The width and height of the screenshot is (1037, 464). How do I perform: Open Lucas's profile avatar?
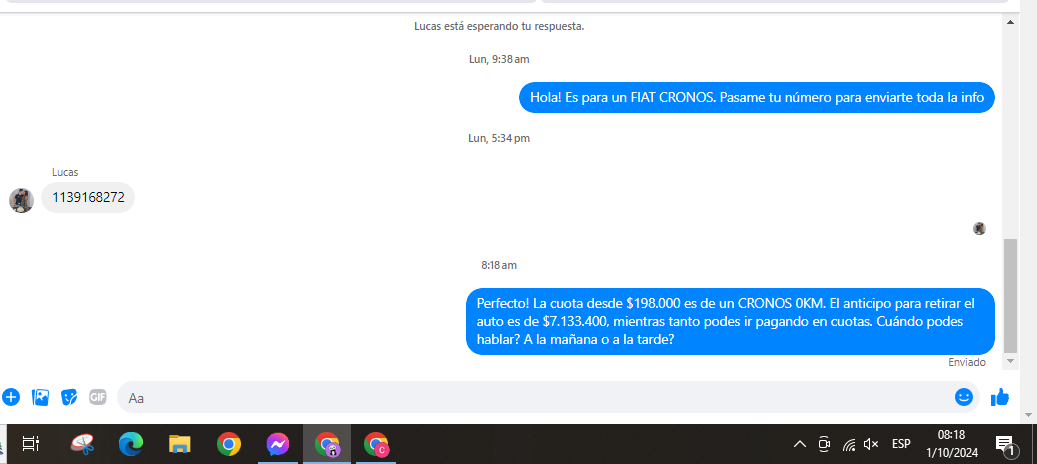[21, 200]
